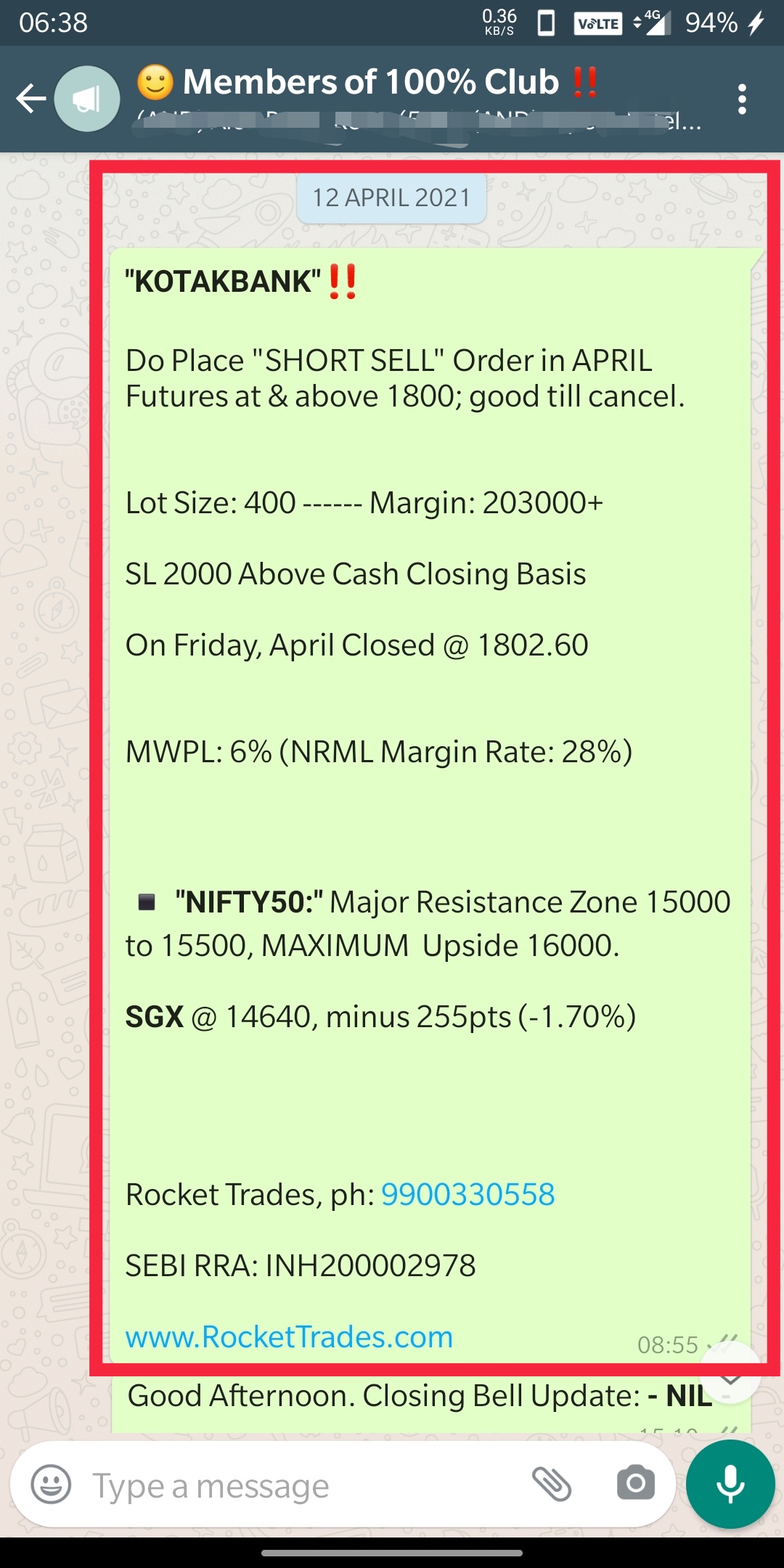784x1568 pixels.
Task: Open the www.RocketTrades.com link
Action: click(289, 1337)
